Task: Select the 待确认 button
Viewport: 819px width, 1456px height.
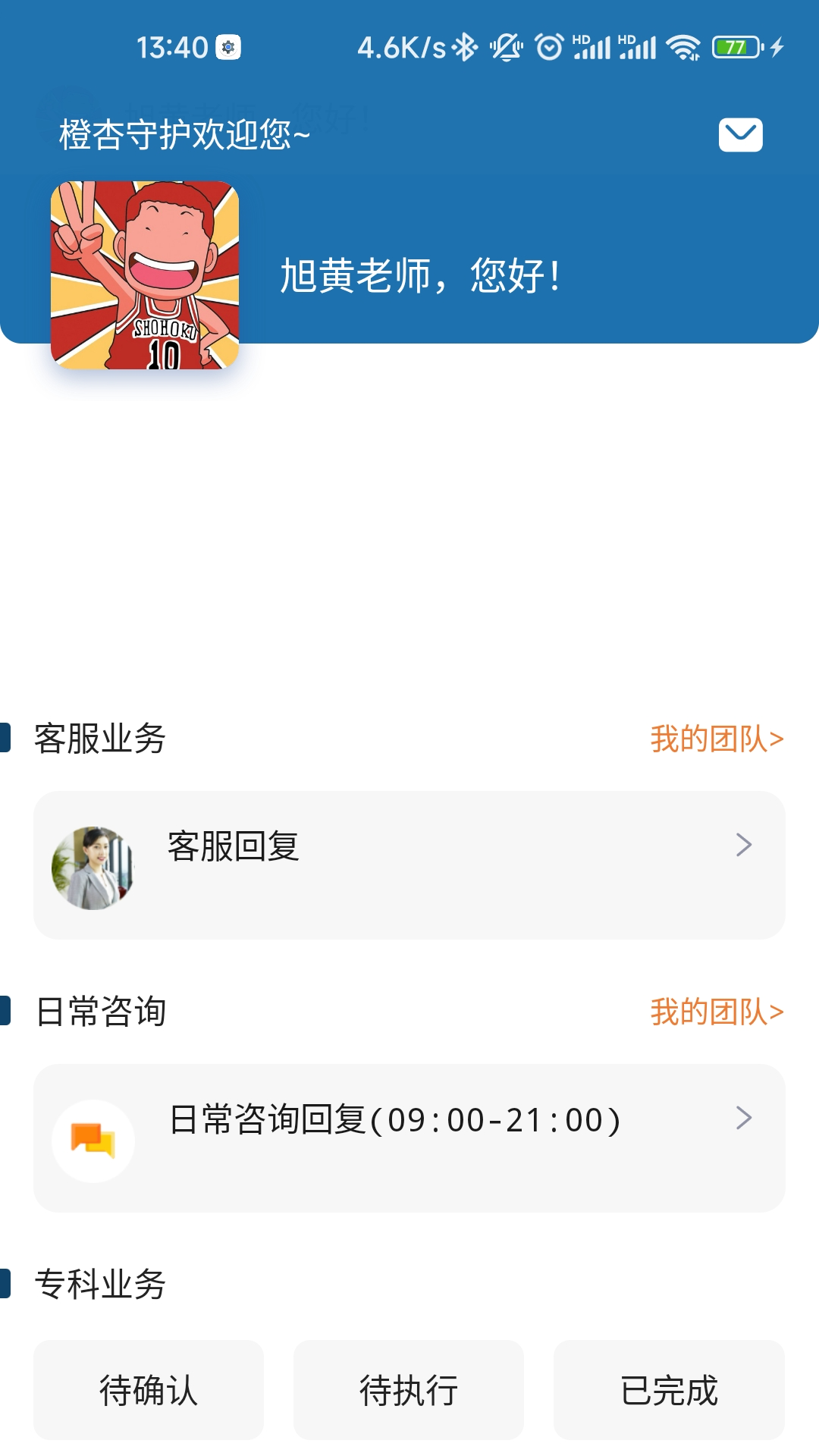Action: (x=149, y=1390)
